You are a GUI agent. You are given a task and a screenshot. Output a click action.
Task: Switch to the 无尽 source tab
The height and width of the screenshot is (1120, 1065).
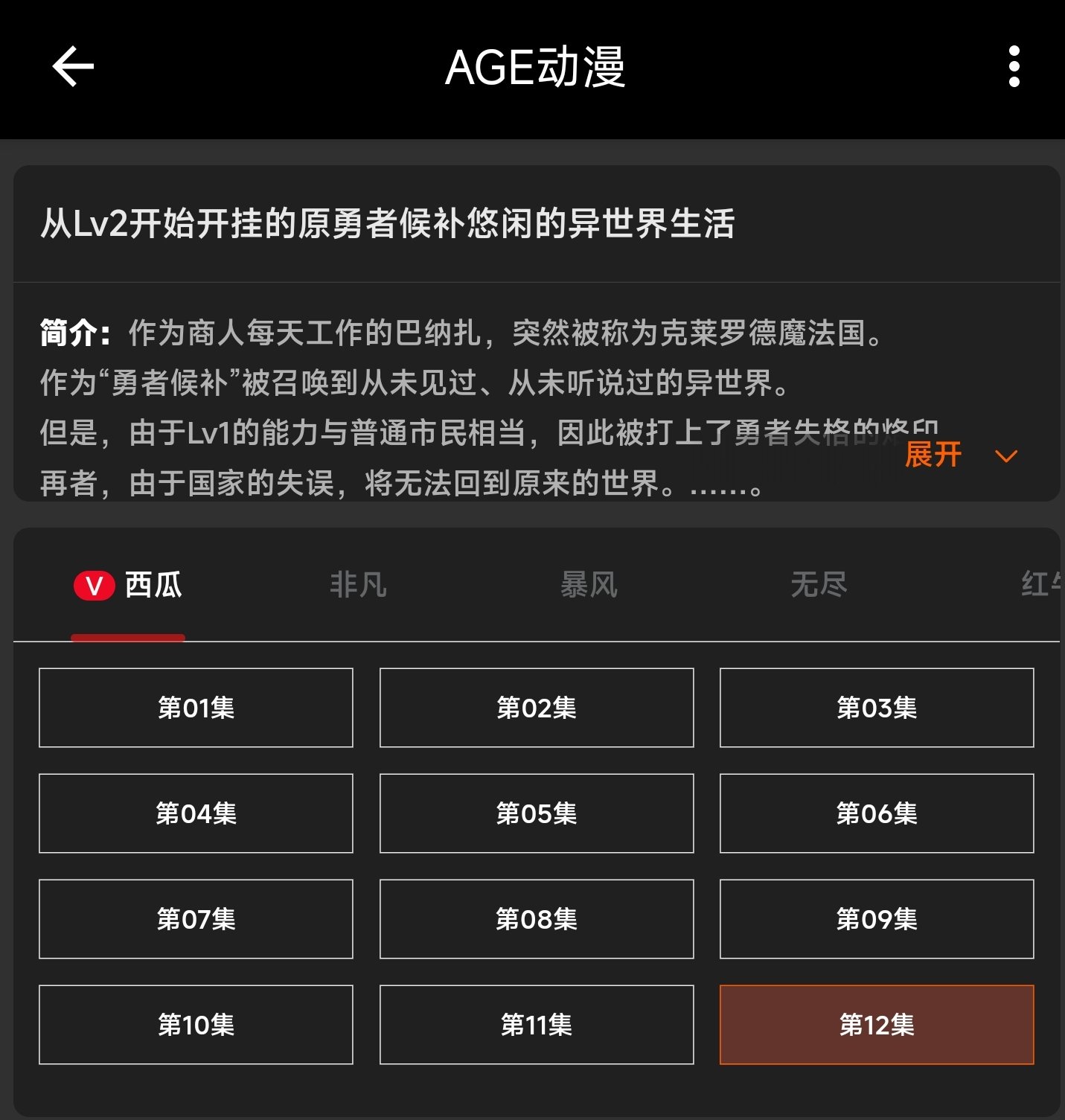[819, 585]
